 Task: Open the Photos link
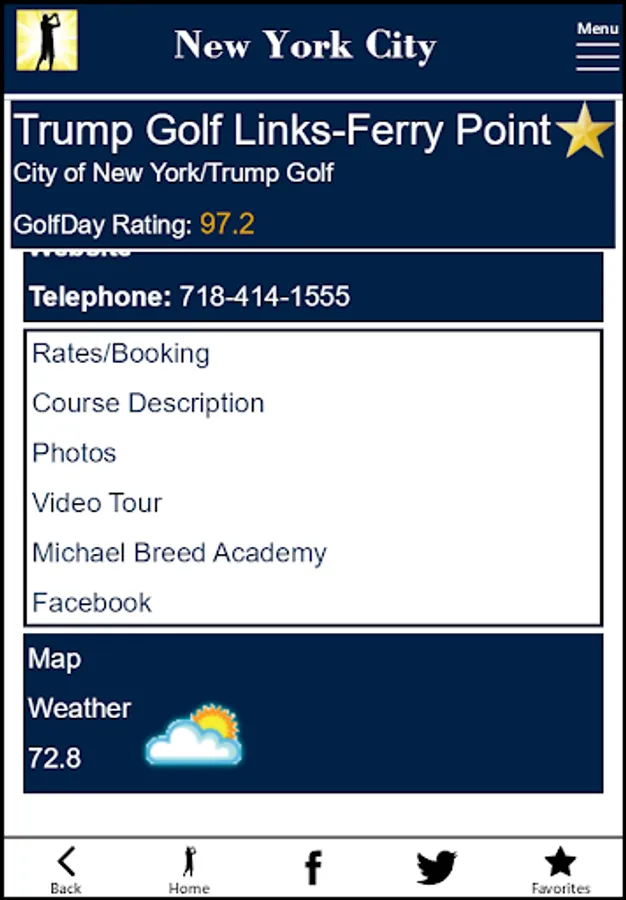74,453
